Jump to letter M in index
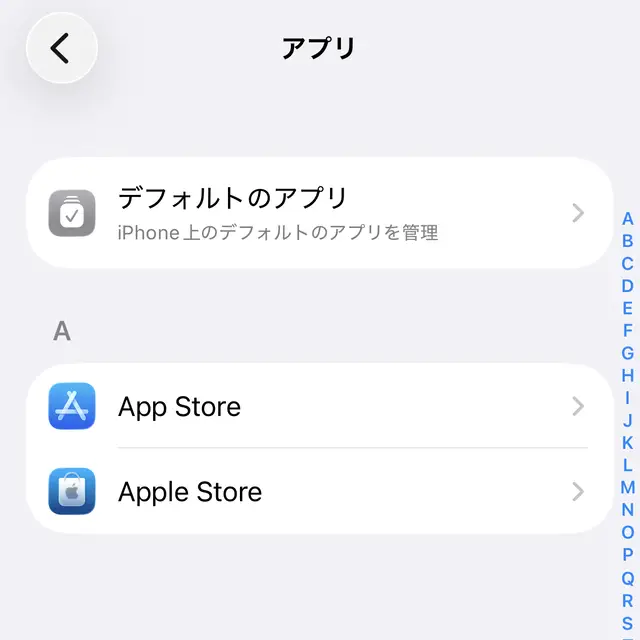 627,488
